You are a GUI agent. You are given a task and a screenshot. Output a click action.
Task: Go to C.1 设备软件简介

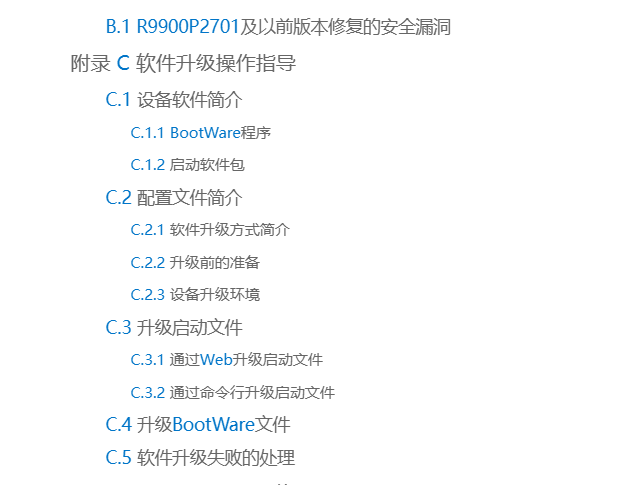tap(174, 100)
